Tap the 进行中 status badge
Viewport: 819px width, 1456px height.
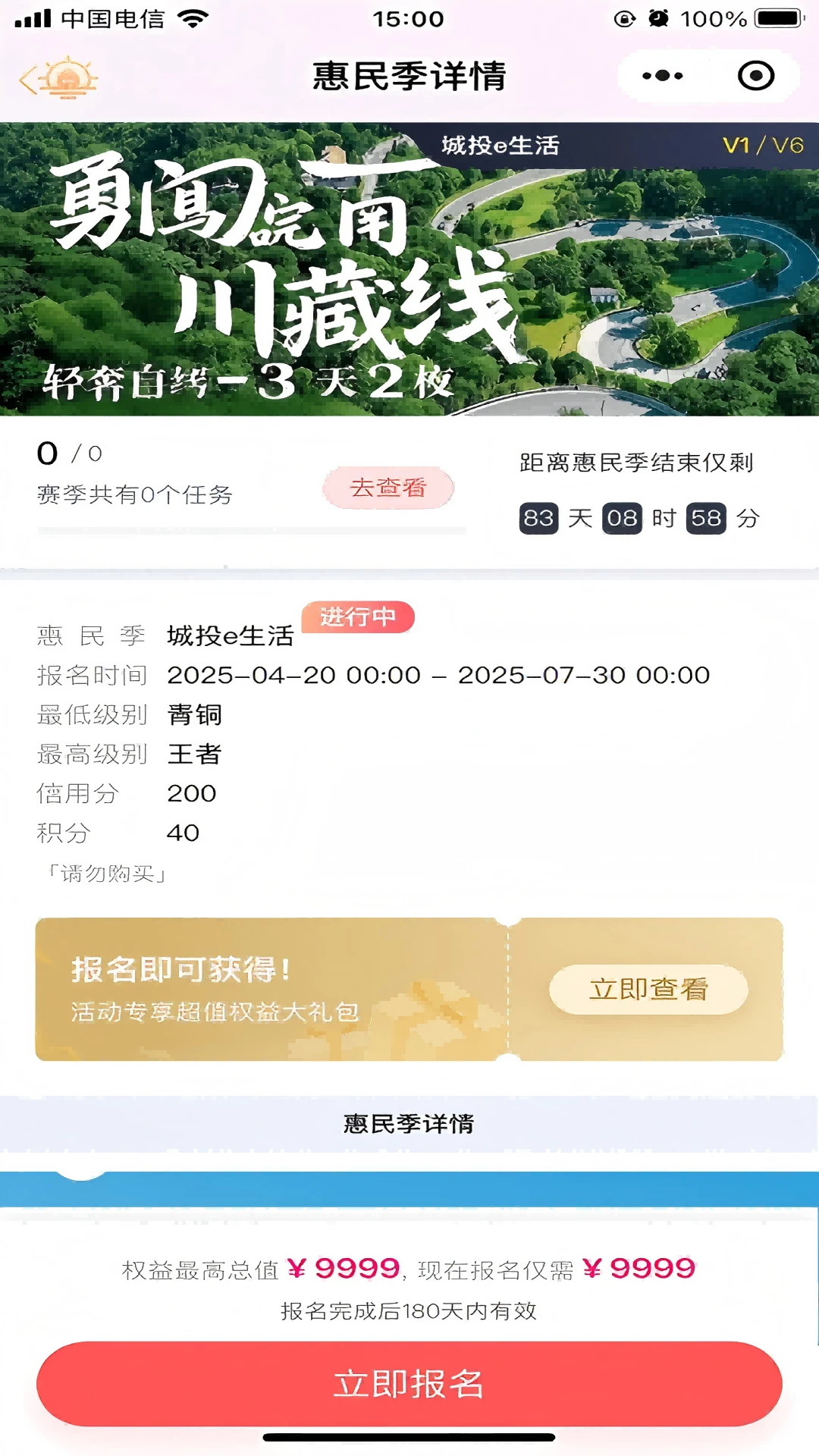[x=359, y=618]
